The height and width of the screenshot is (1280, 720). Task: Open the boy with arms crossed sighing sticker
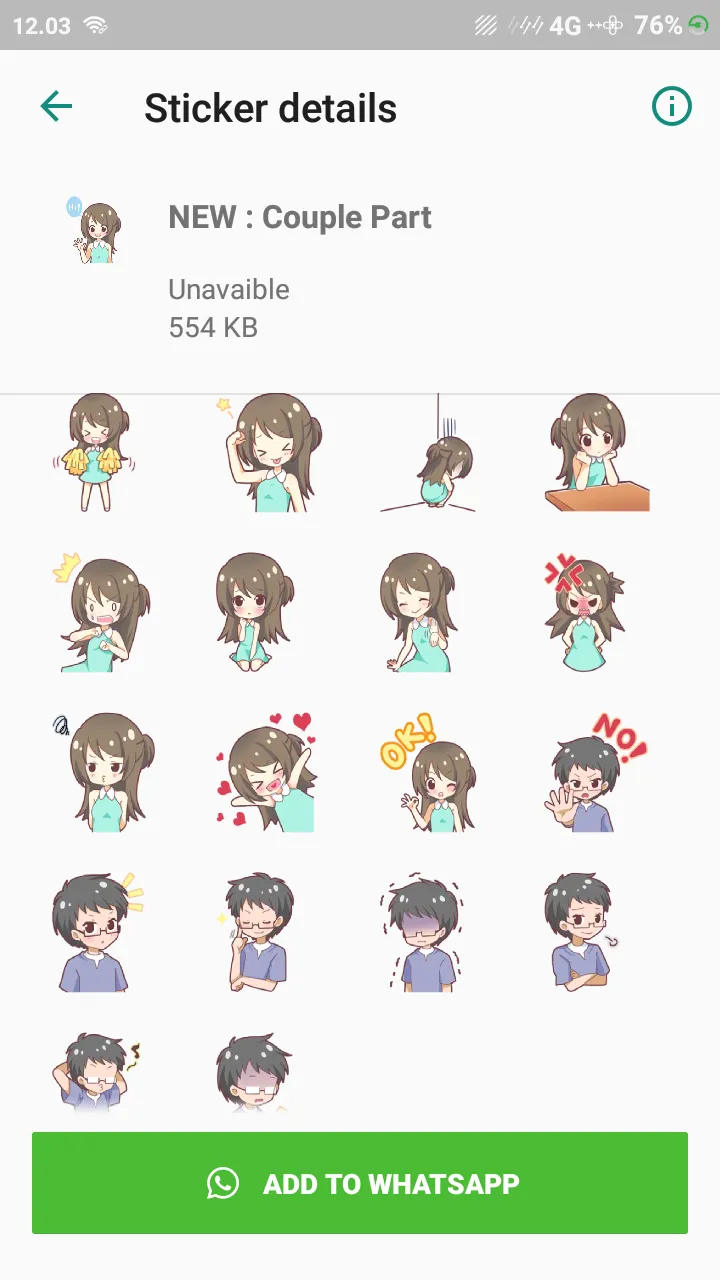pos(583,932)
